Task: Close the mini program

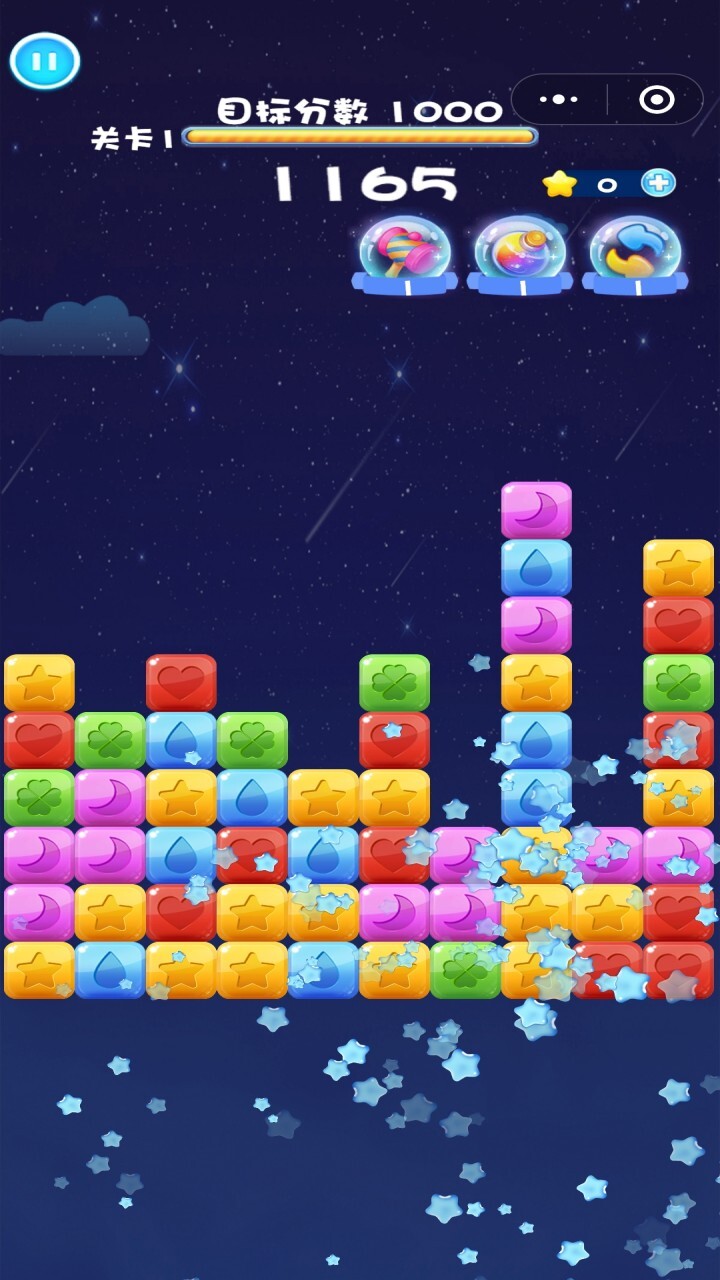Action: (x=656, y=100)
